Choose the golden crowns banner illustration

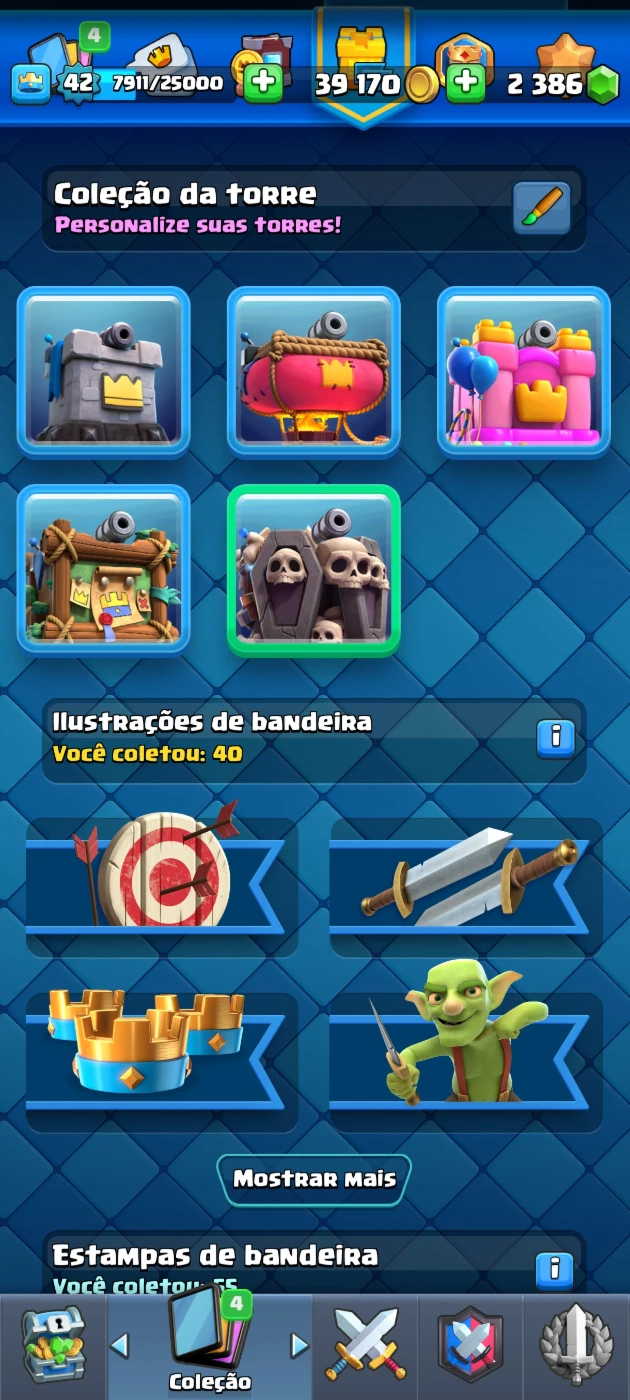click(160, 1045)
